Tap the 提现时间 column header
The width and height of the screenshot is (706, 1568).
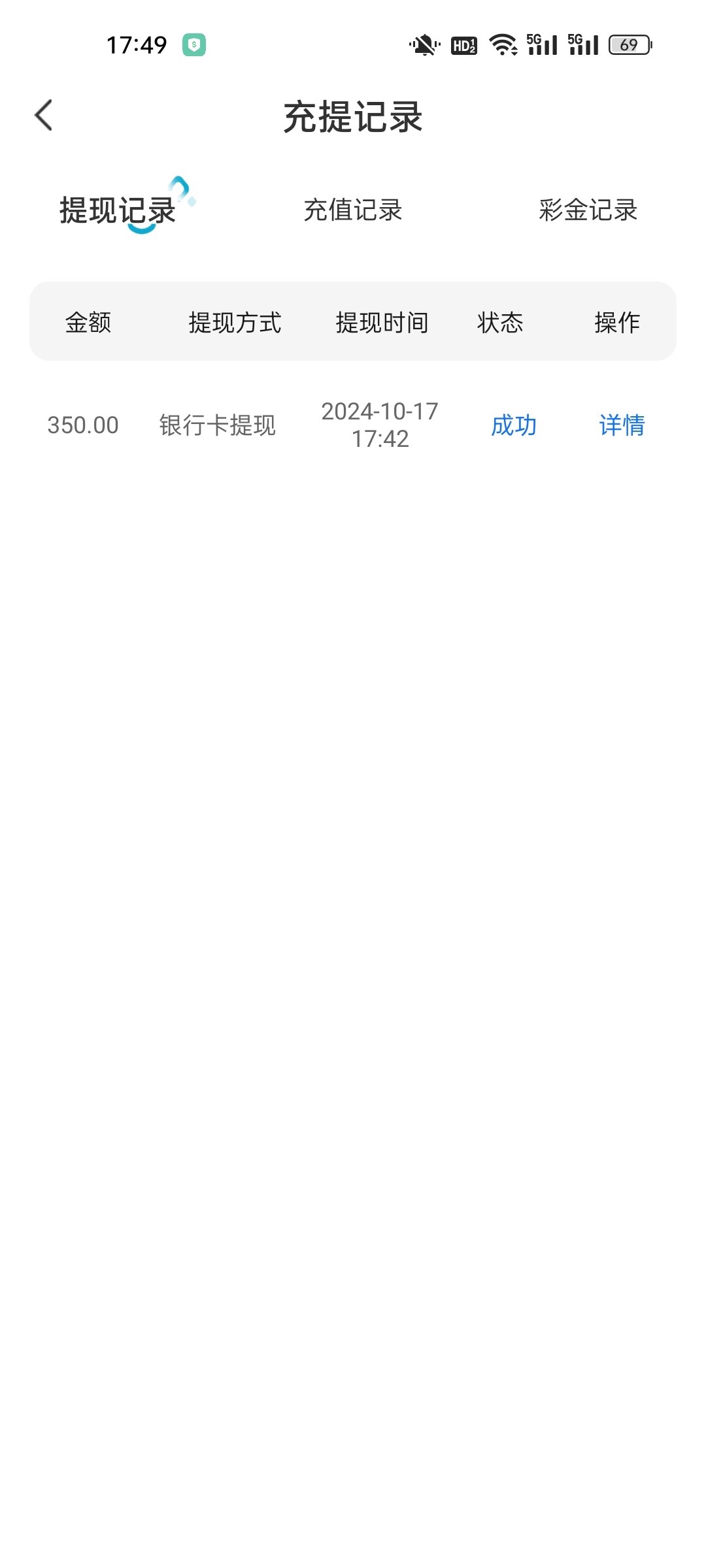[381, 322]
